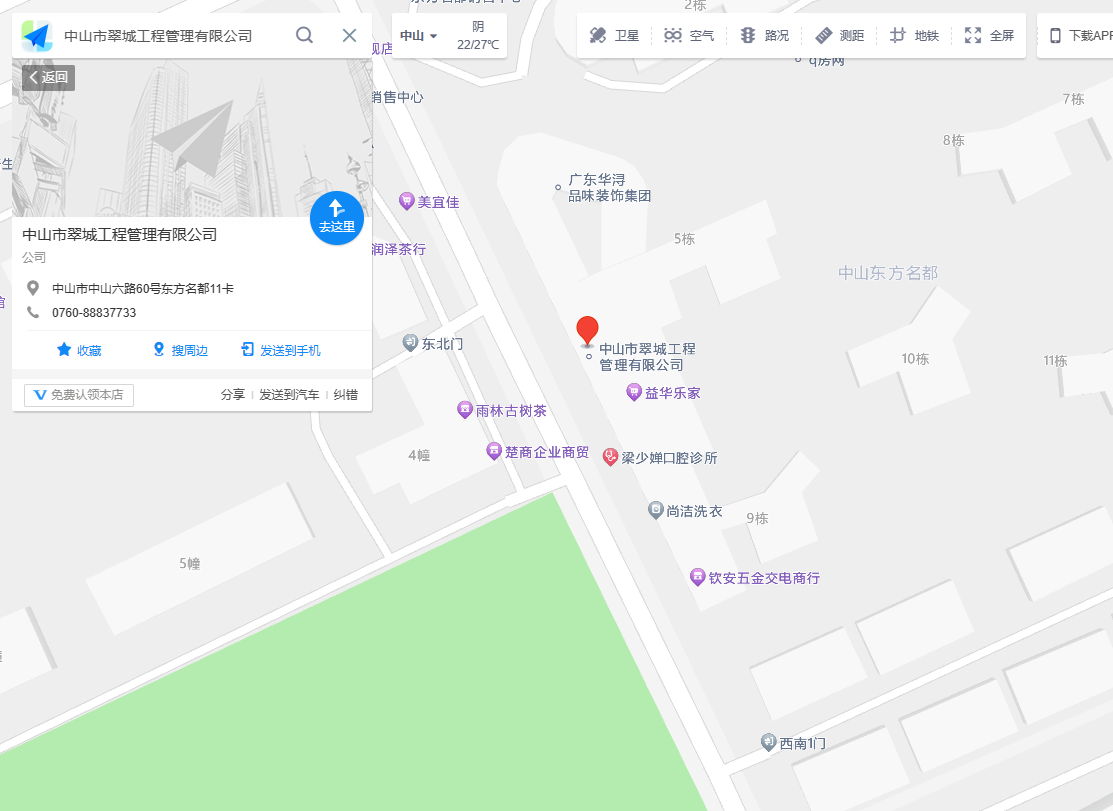Claim this shop via 免费认领本店

coord(79,395)
